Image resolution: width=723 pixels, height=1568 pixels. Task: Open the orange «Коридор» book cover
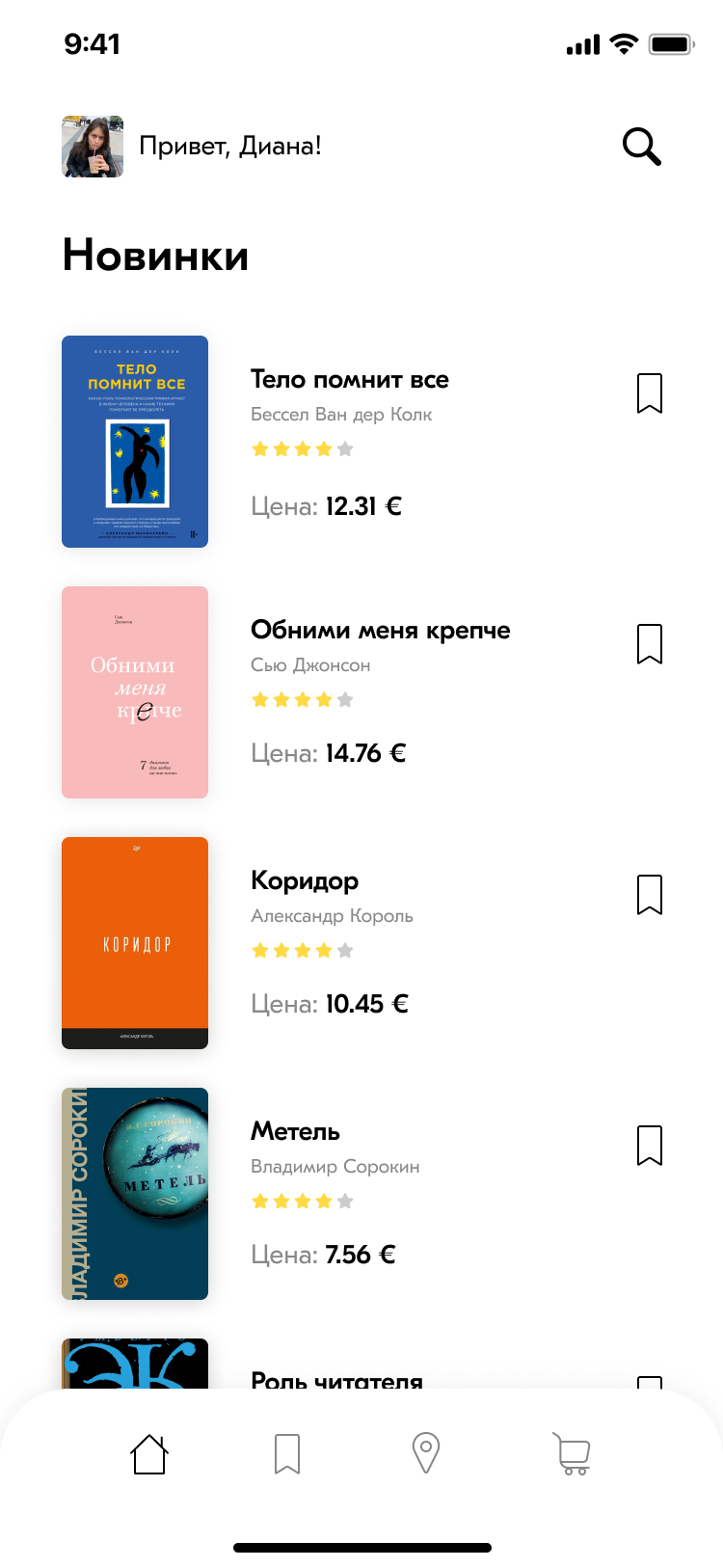click(135, 943)
